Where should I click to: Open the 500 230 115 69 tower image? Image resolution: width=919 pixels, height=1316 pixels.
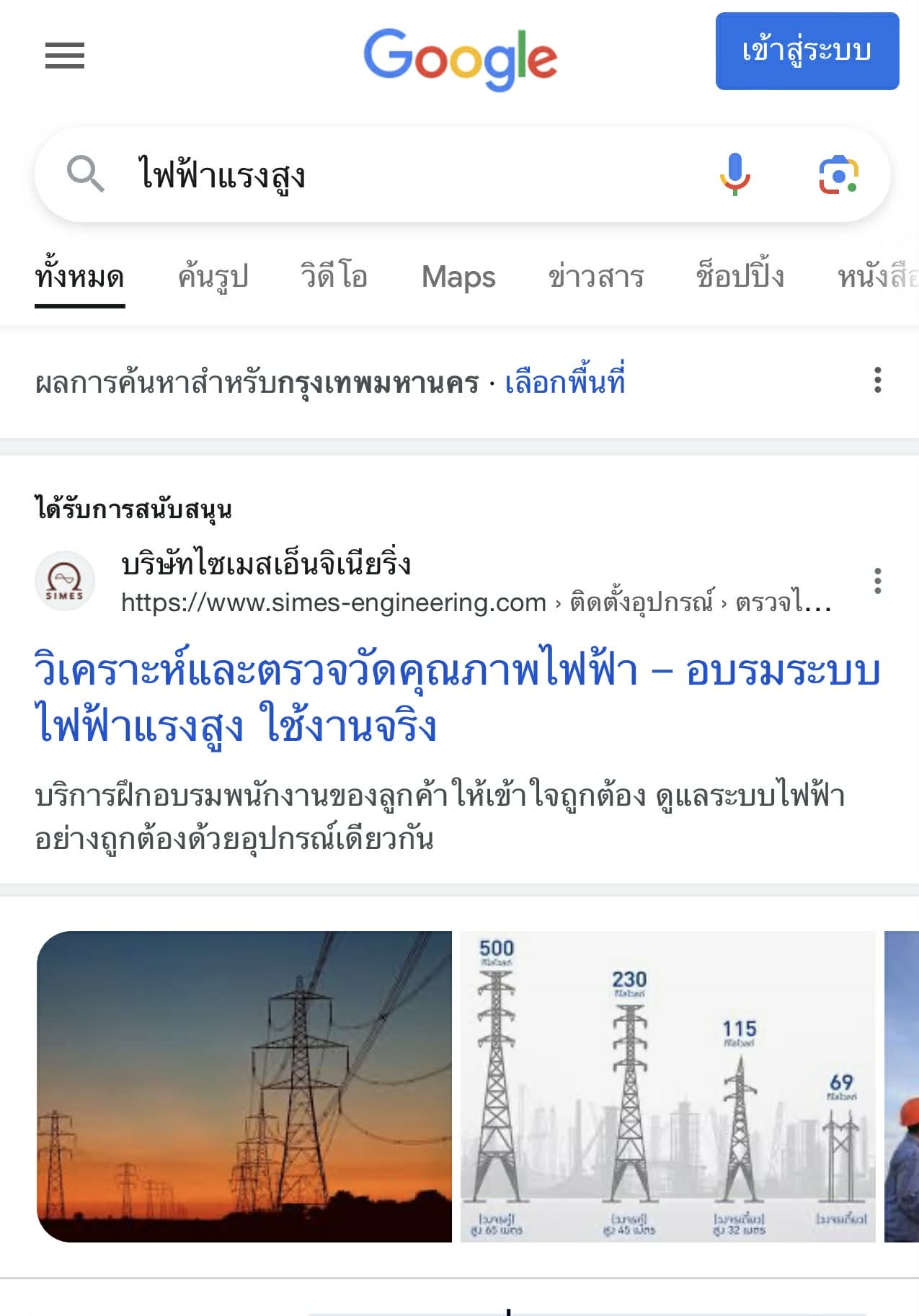pos(667,1086)
